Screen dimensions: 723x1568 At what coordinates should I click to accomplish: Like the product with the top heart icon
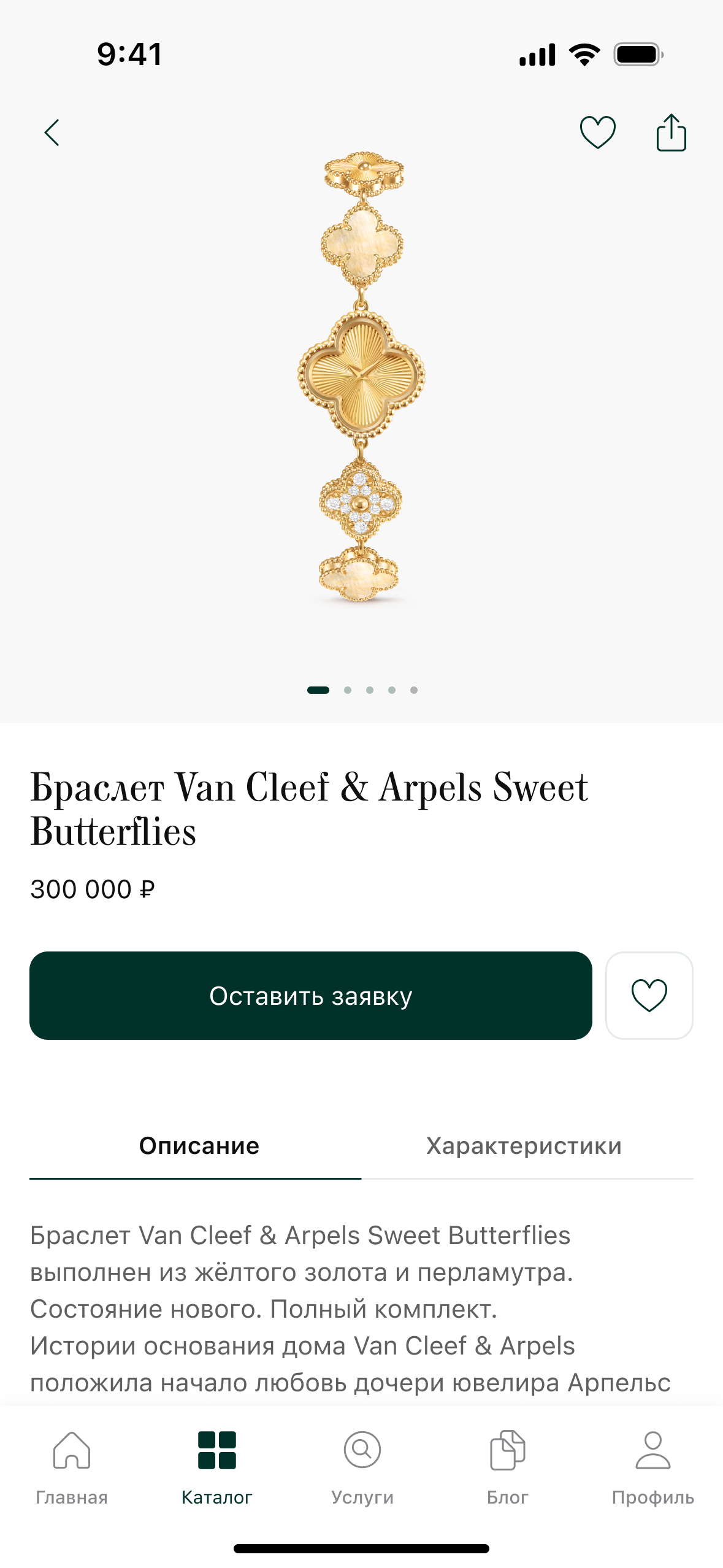coord(597,133)
